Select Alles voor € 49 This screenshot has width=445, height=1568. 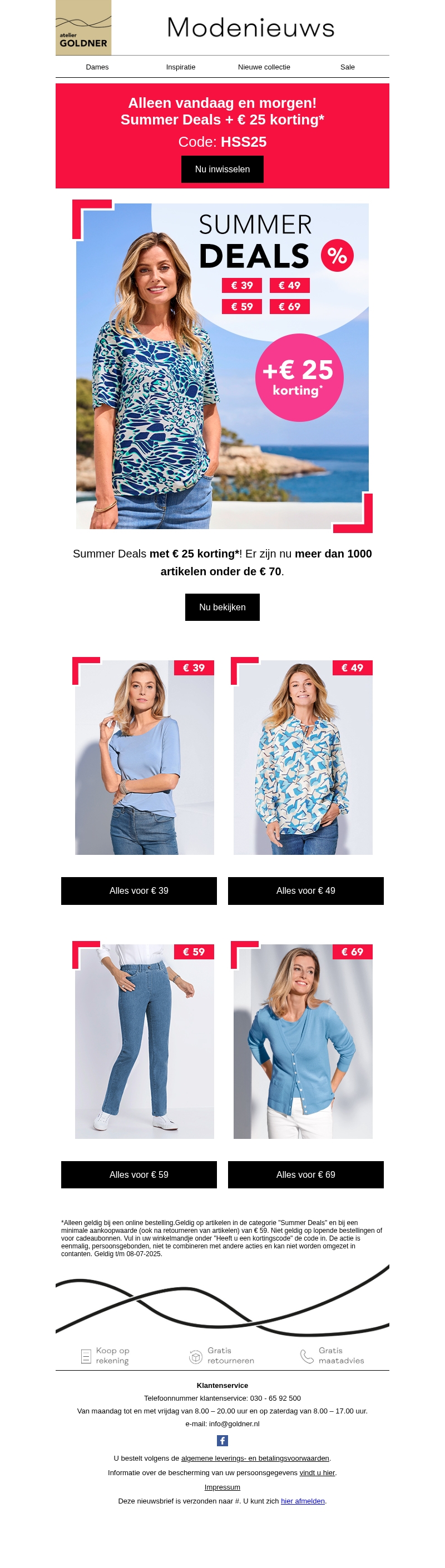[x=305, y=890]
